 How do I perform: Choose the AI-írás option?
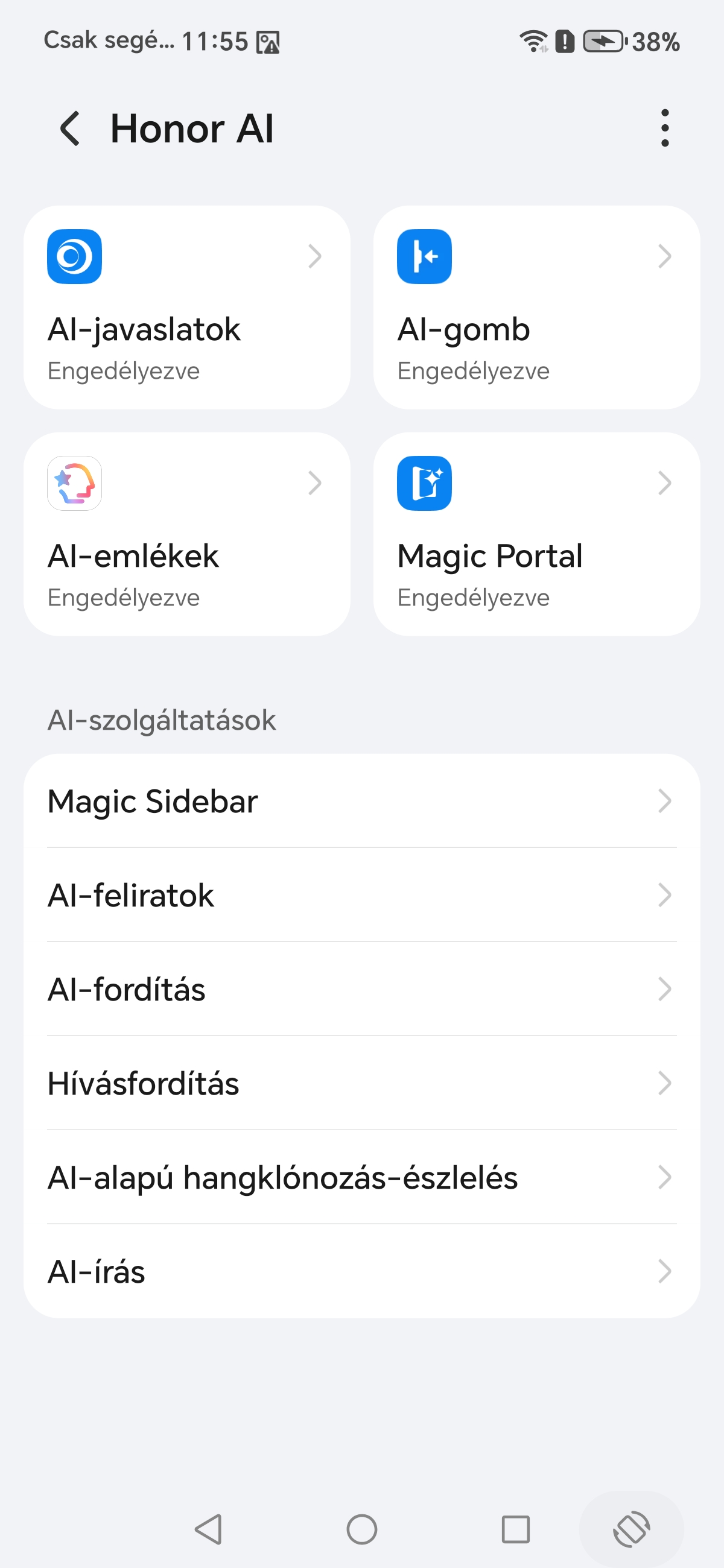pos(361,1271)
